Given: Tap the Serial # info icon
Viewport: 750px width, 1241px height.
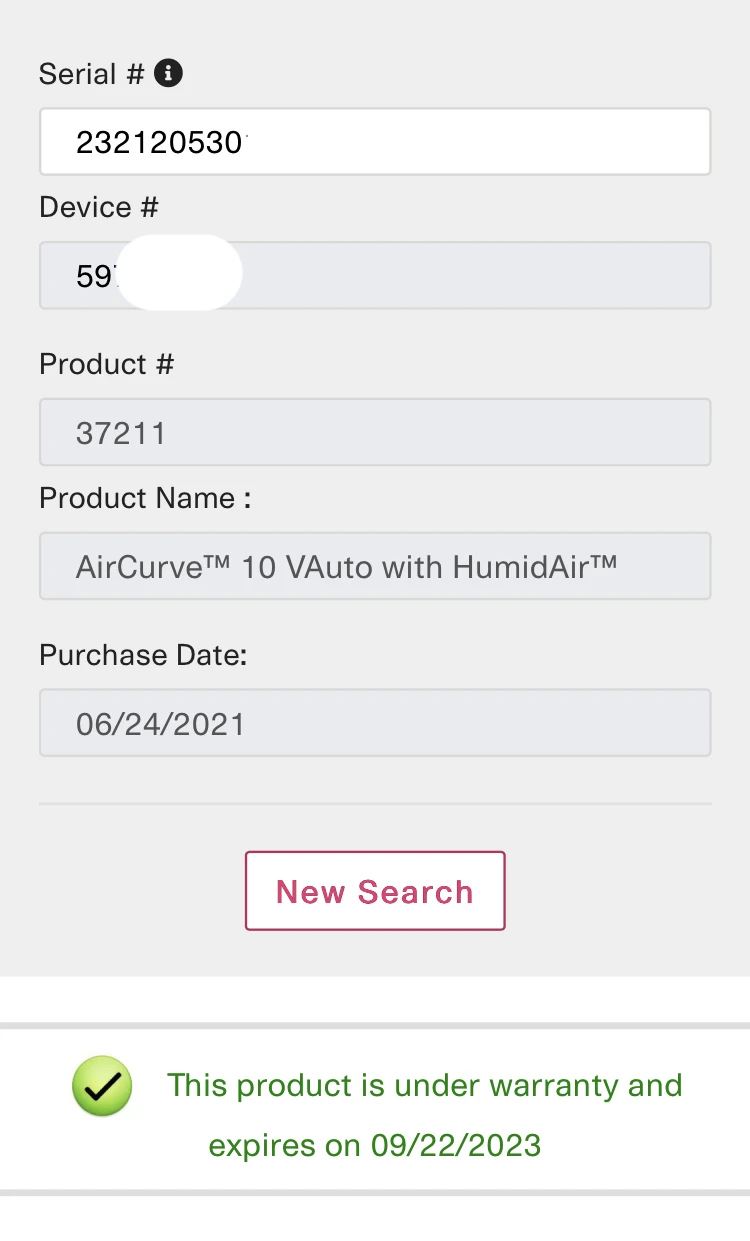Looking at the screenshot, I should [x=168, y=73].
